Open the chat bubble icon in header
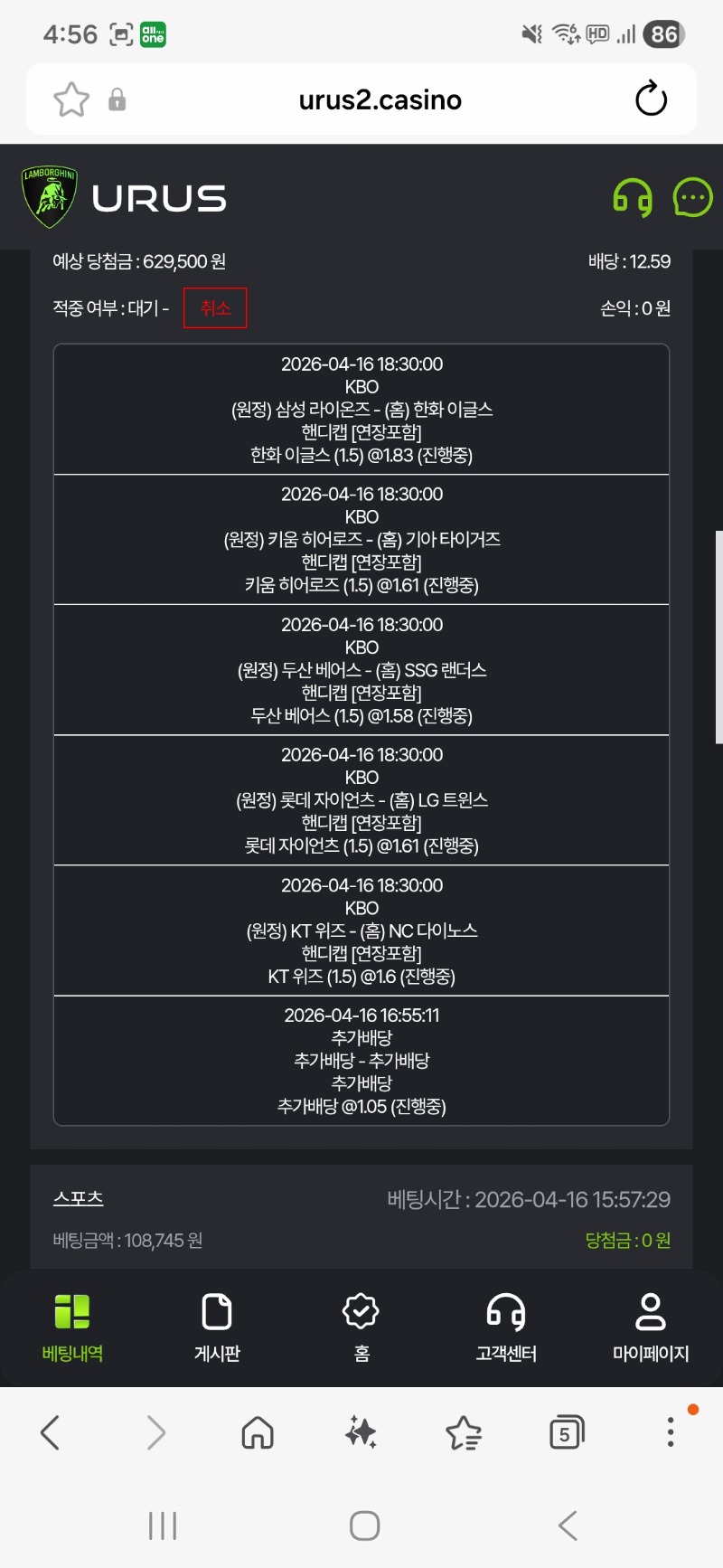 692,197
